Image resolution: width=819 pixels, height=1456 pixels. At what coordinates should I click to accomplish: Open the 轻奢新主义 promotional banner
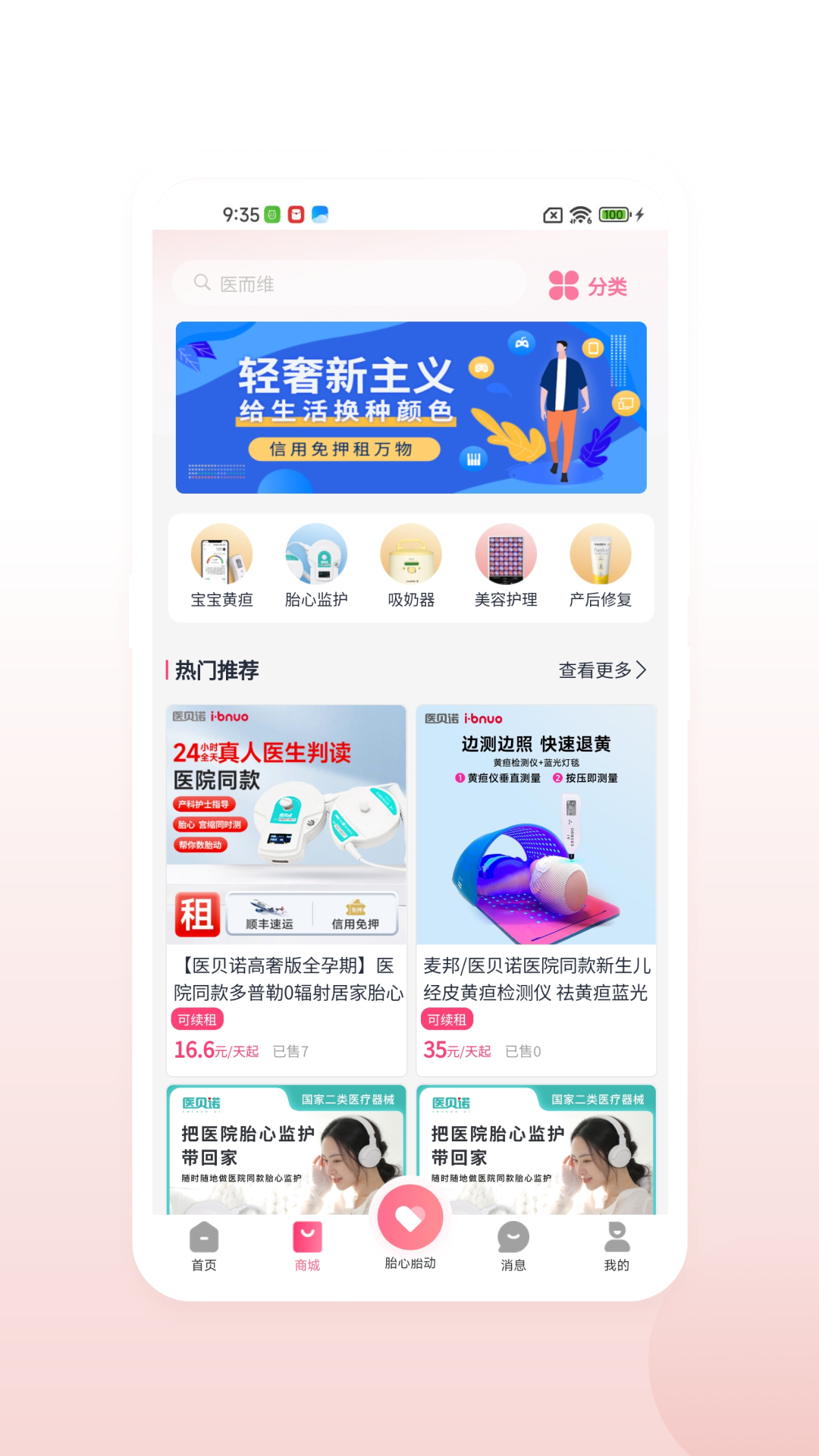[x=411, y=408]
